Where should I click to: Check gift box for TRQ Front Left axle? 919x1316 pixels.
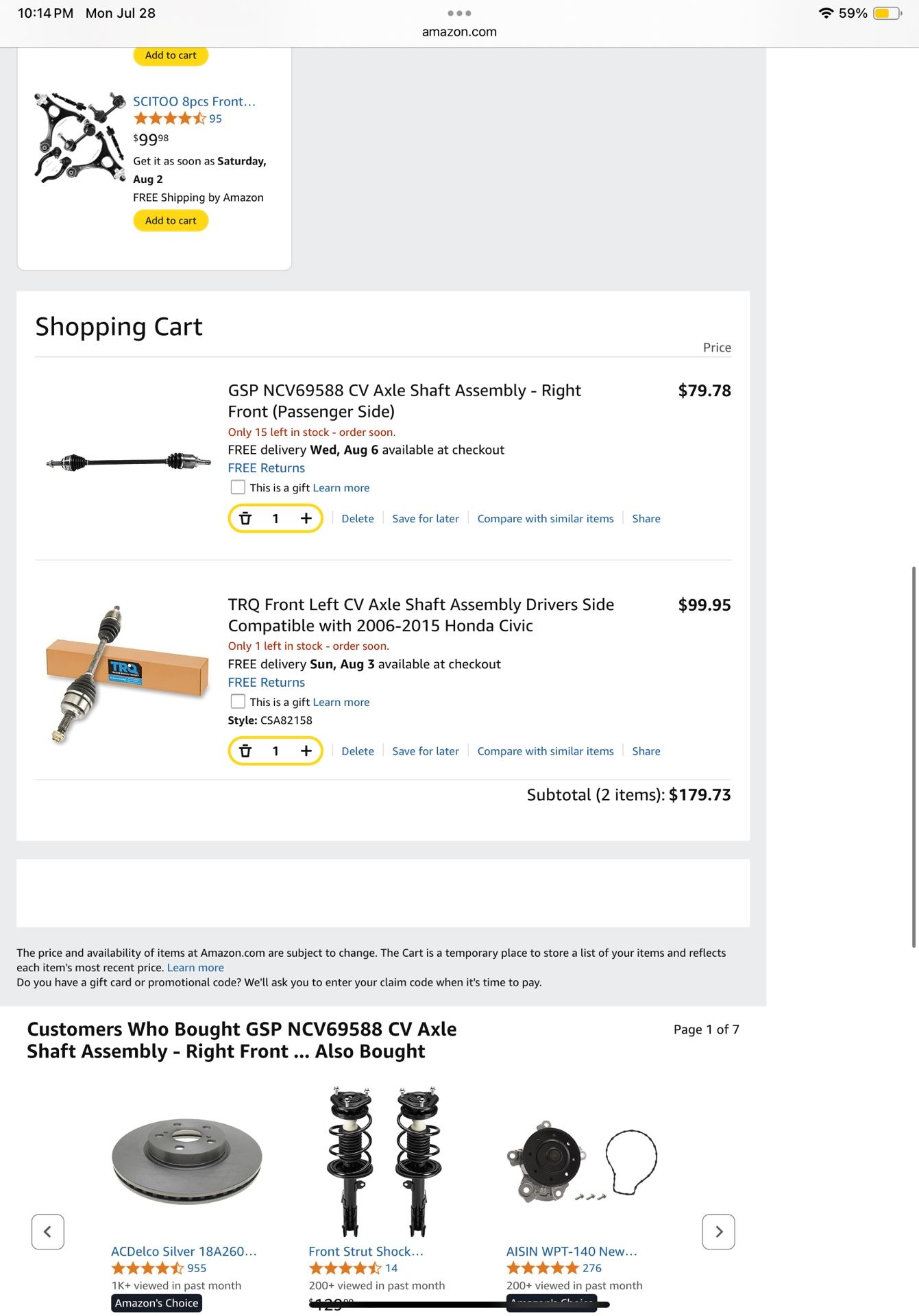238,702
